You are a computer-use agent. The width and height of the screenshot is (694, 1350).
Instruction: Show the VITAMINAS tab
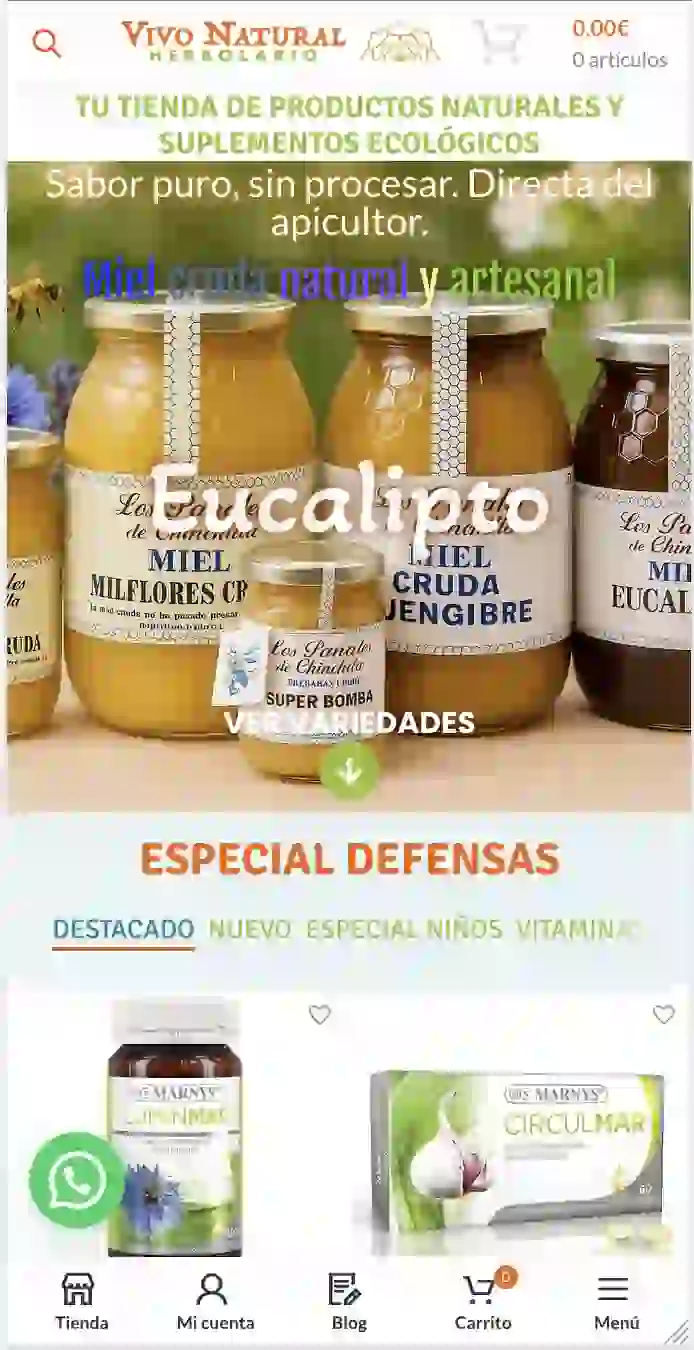tap(576, 929)
